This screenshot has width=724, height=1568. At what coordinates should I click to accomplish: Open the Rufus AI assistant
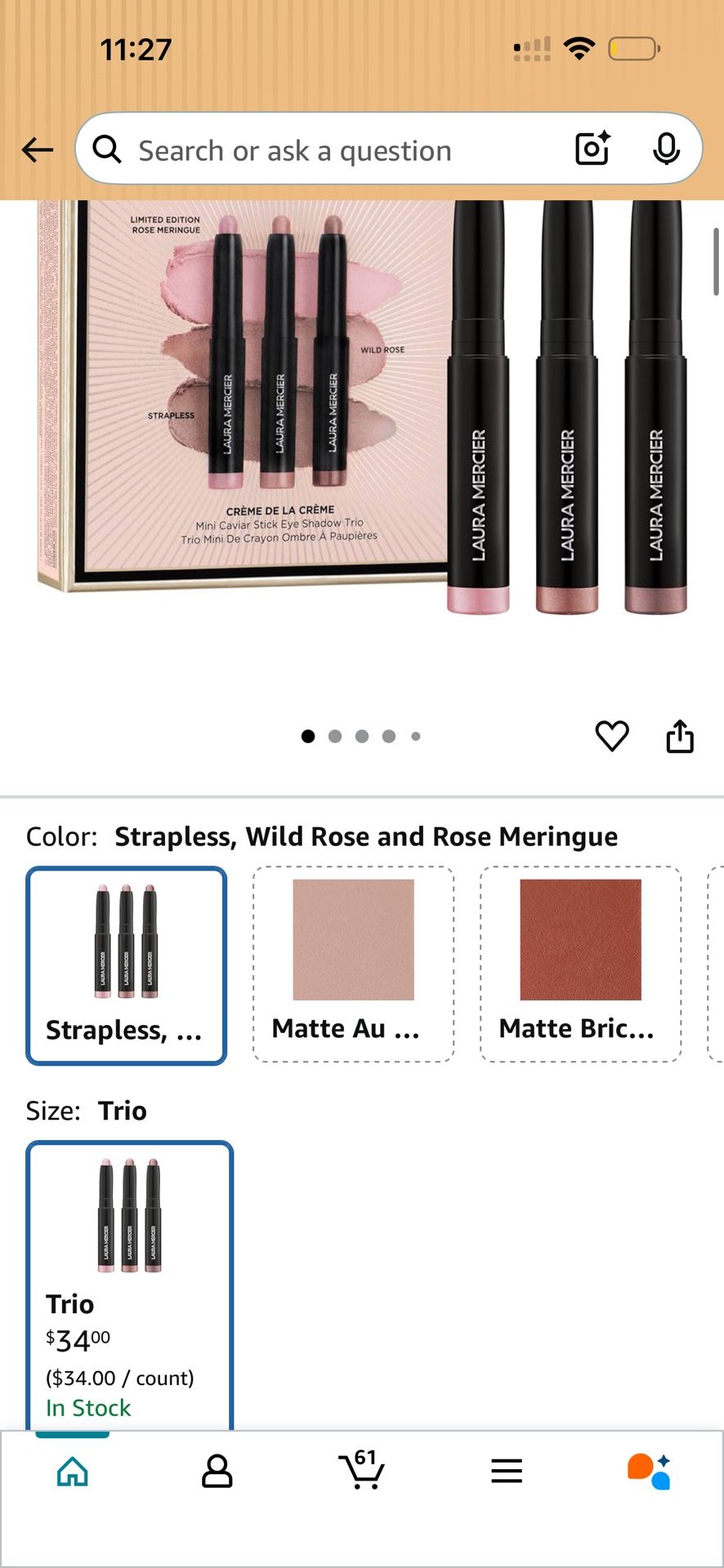pyautogui.click(x=649, y=1472)
